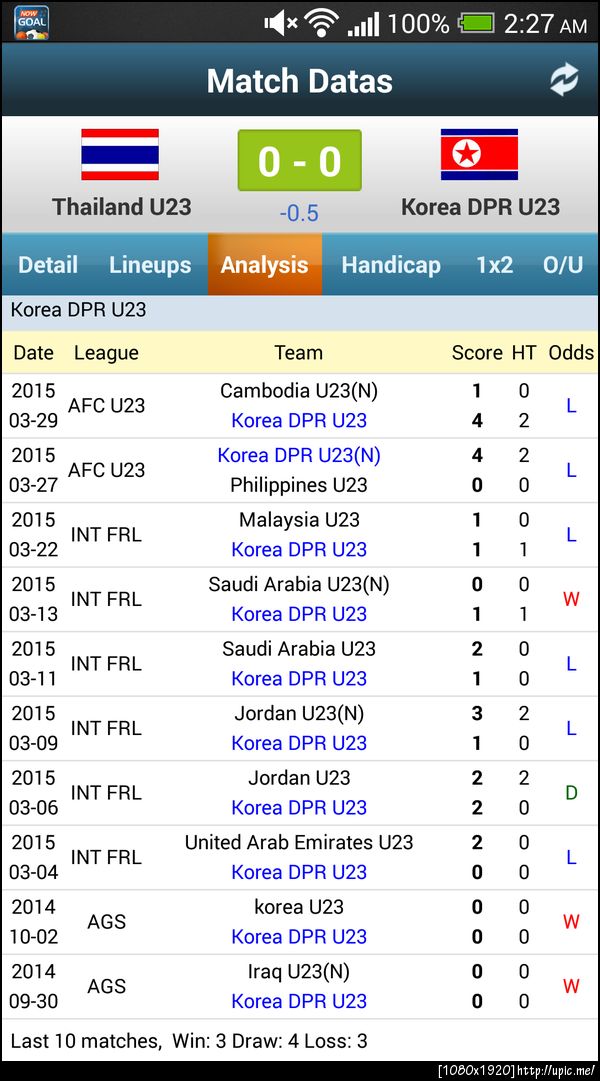View the Iraq U23(N) match row
The height and width of the screenshot is (1081, 600).
tap(299, 986)
